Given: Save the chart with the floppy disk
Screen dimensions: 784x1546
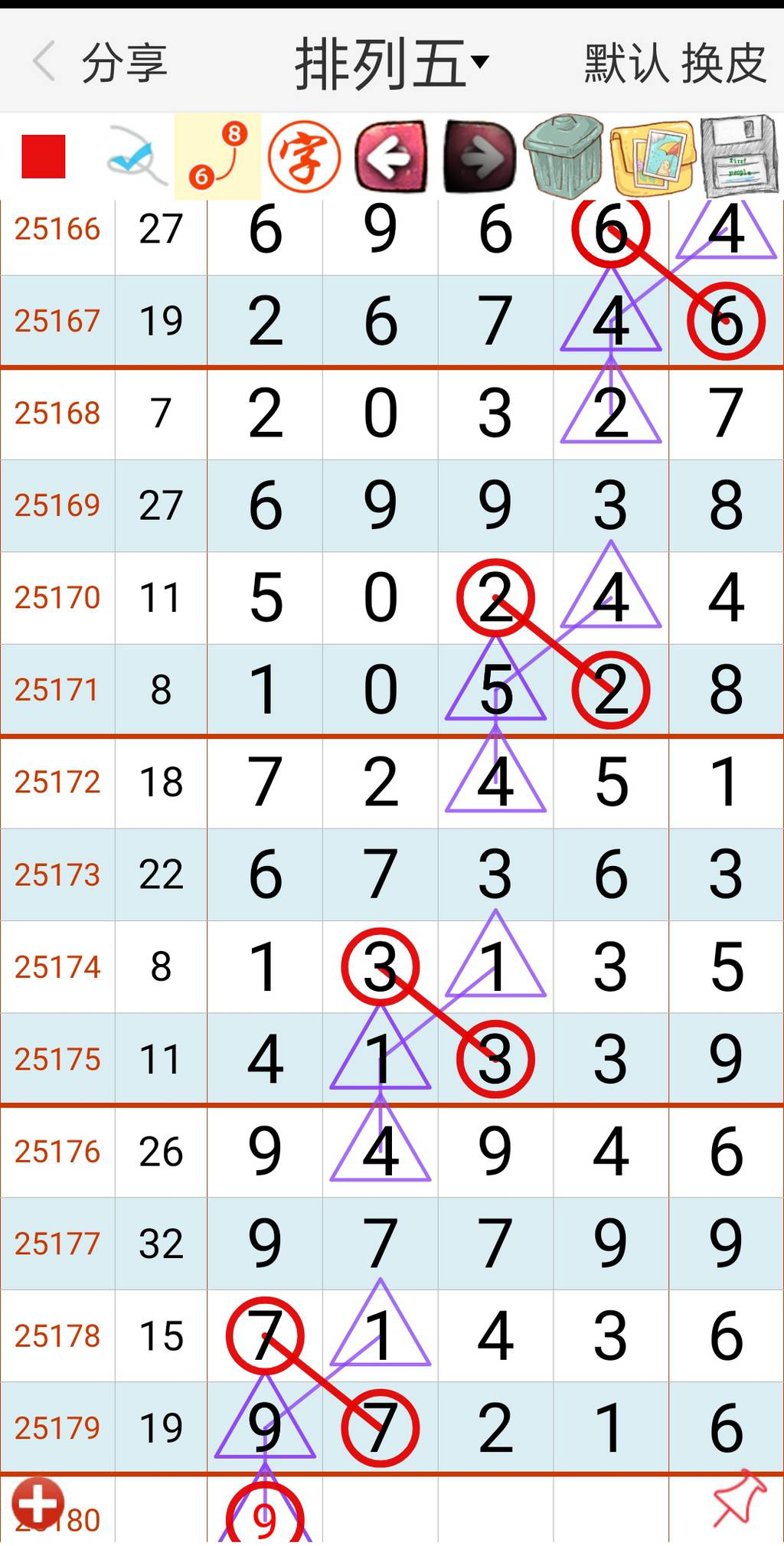Looking at the screenshot, I should pos(739,157).
